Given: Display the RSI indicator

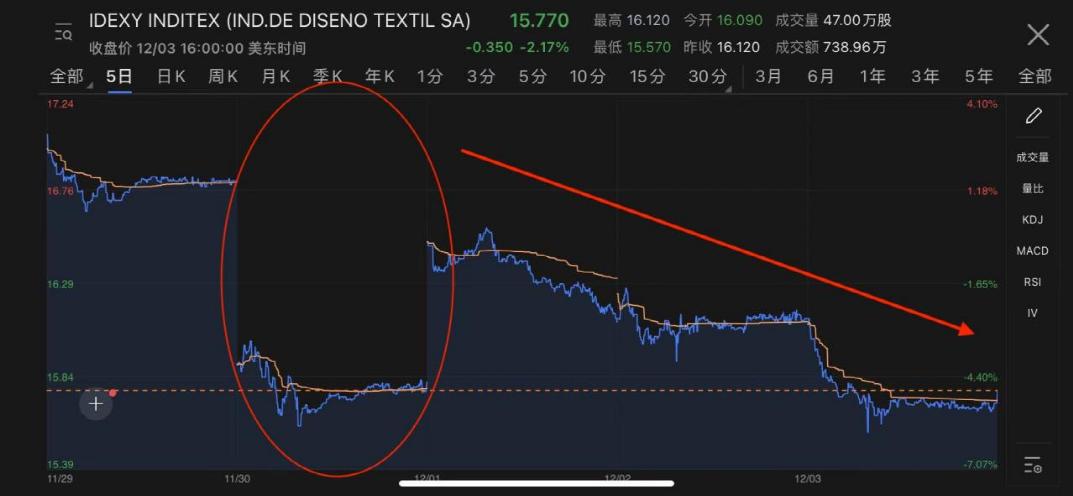Looking at the screenshot, I should coord(1033,282).
